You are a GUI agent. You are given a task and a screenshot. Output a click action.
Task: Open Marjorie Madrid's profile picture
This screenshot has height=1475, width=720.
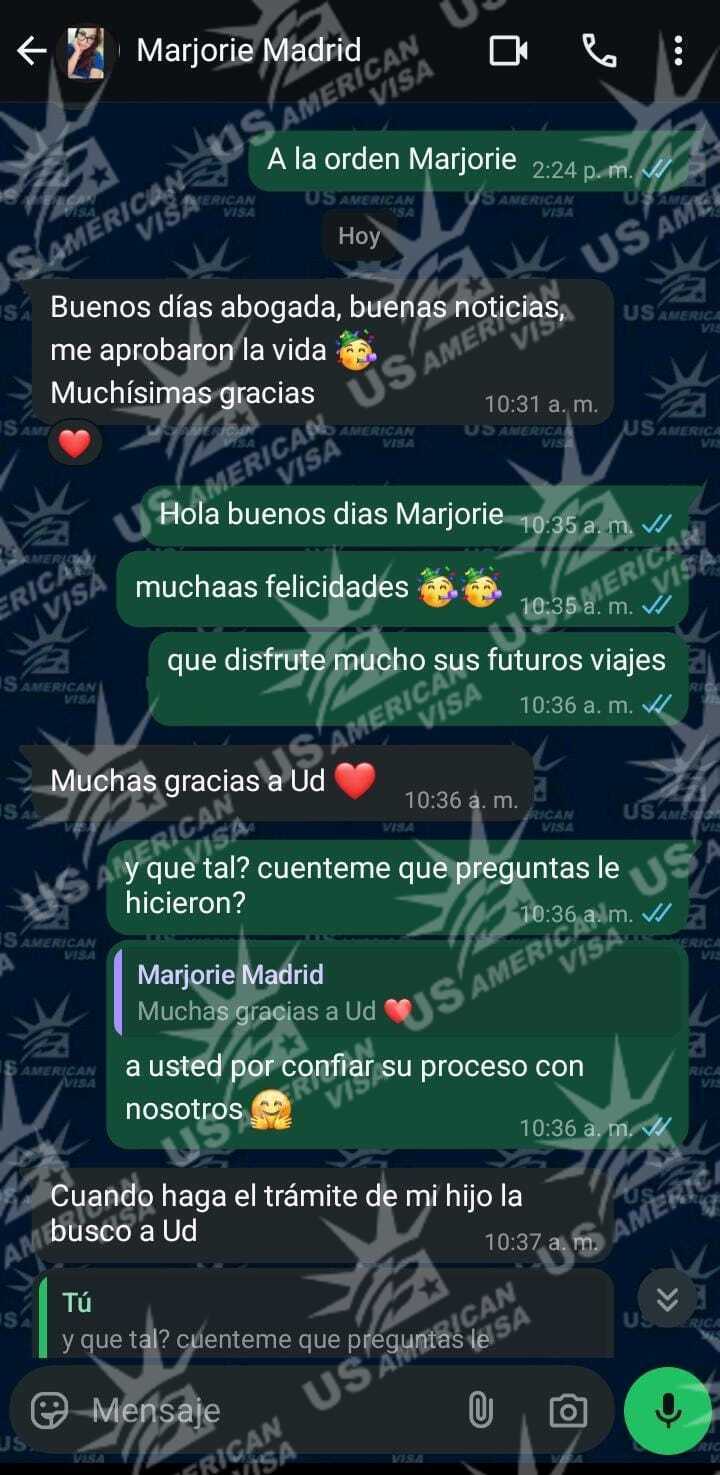87,51
